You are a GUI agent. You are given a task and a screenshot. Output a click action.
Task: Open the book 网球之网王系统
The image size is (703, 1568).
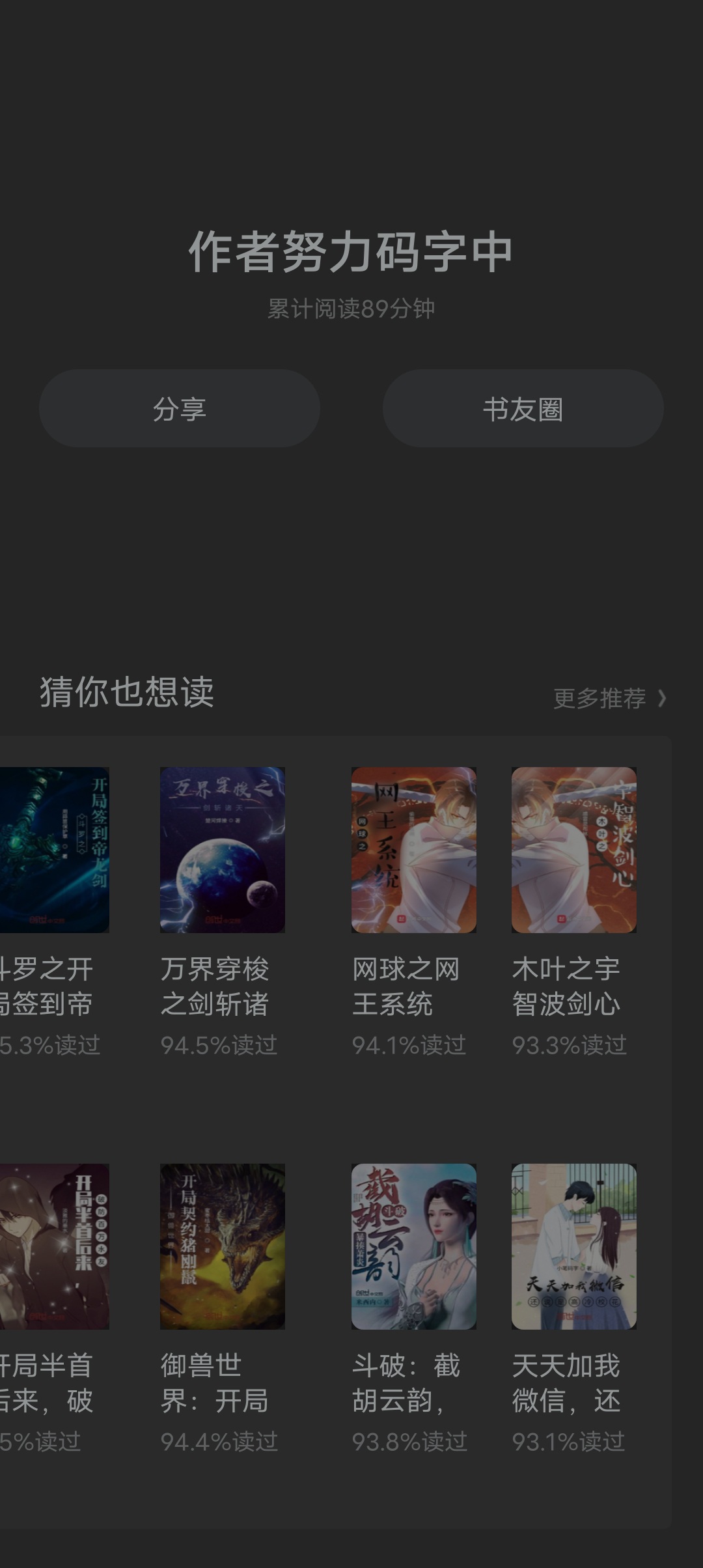pyautogui.click(x=413, y=850)
